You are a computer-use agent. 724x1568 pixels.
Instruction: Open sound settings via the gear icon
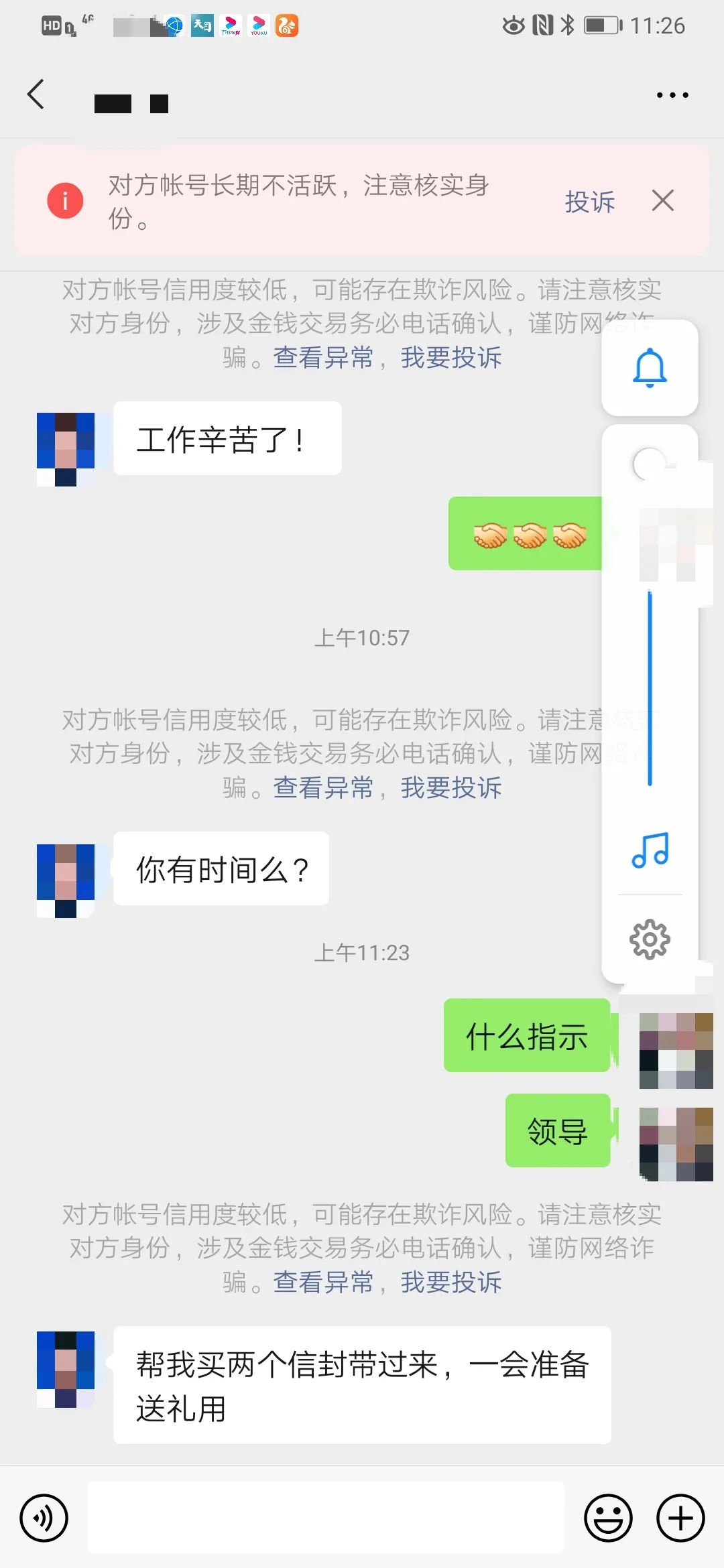tap(650, 939)
